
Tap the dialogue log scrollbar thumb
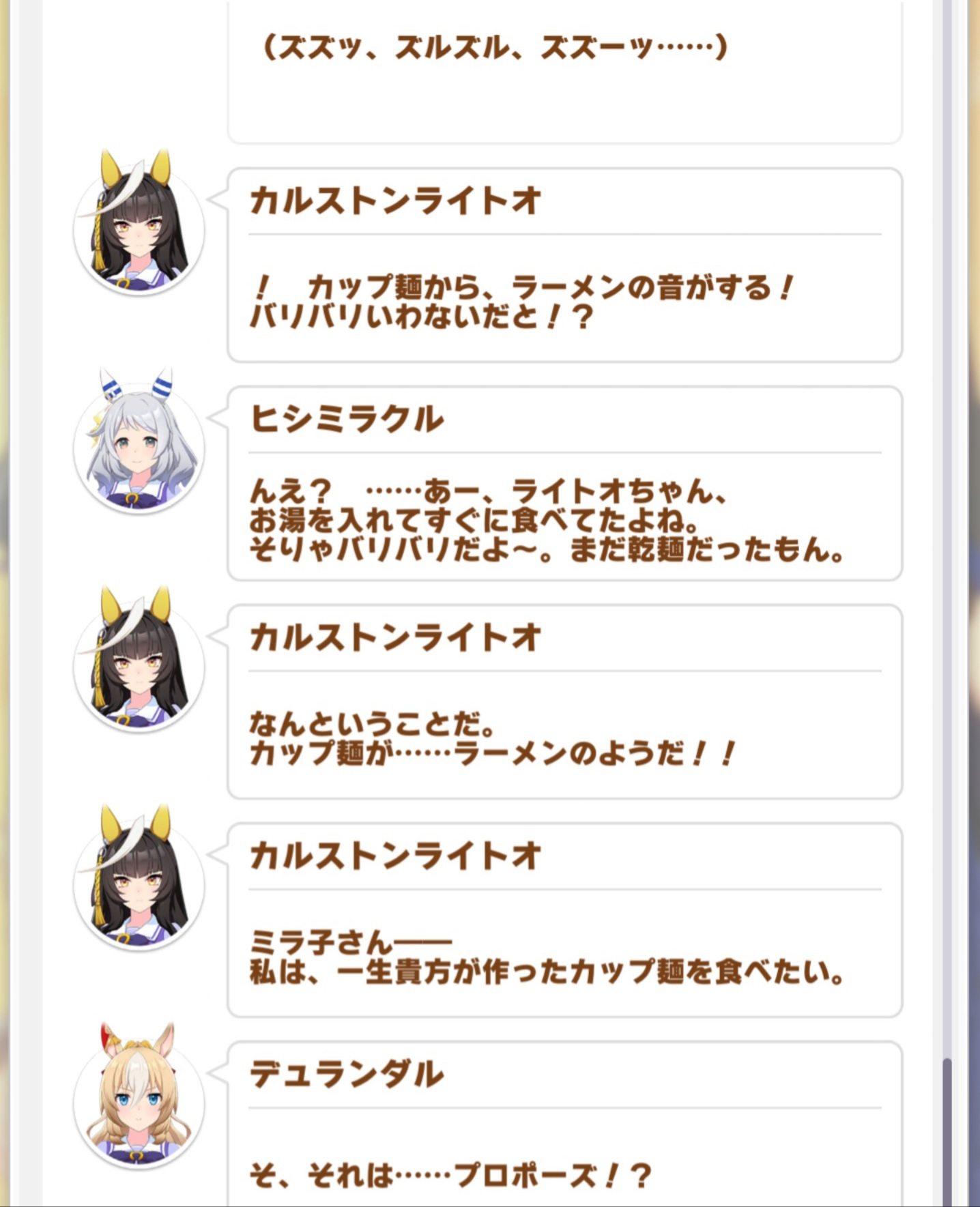pyautogui.click(x=947, y=1132)
